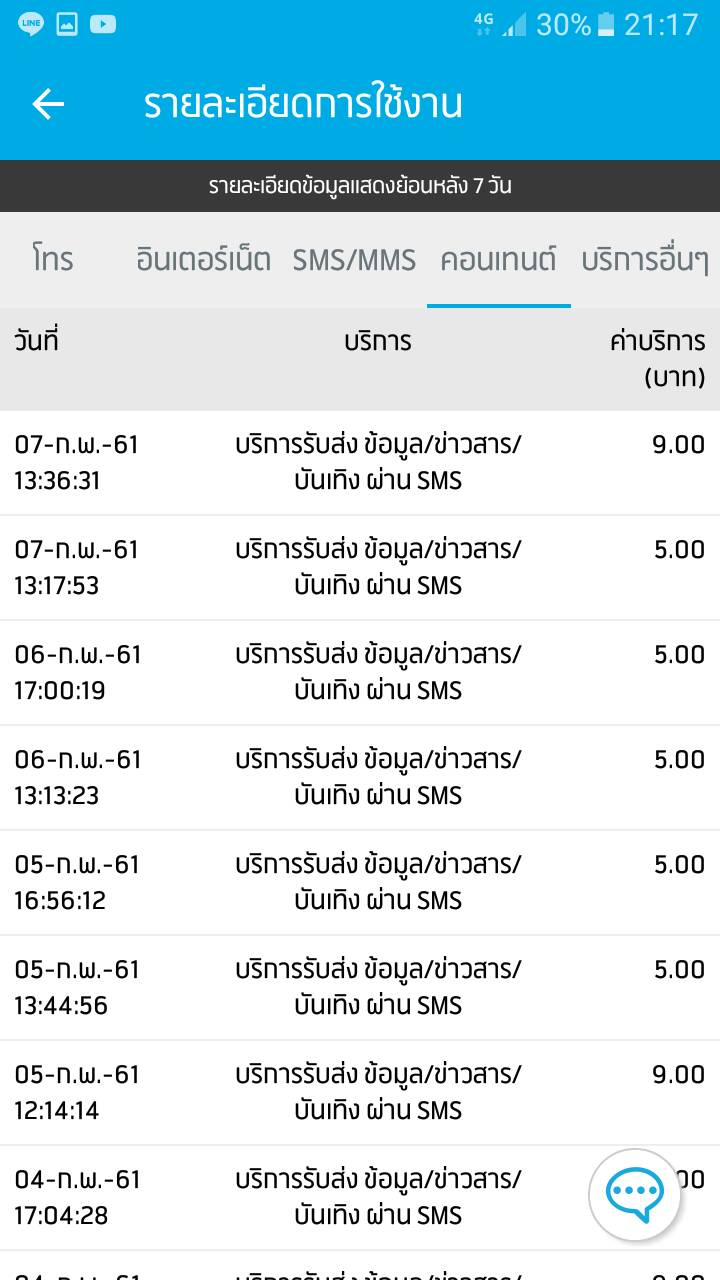
Task: Switch to the บริการอื่นๆ tab
Action: (646, 260)
